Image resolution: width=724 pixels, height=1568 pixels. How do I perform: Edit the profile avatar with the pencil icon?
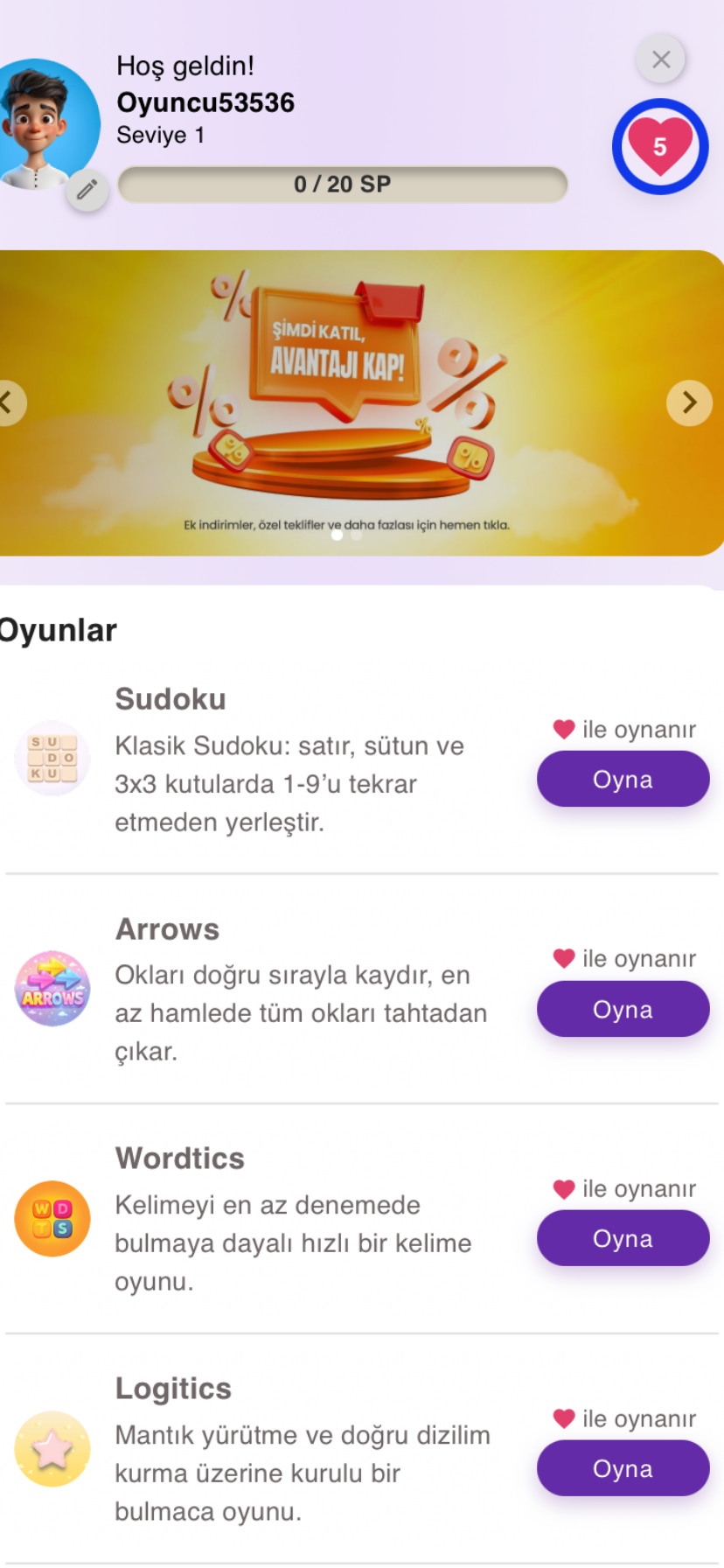87,190
